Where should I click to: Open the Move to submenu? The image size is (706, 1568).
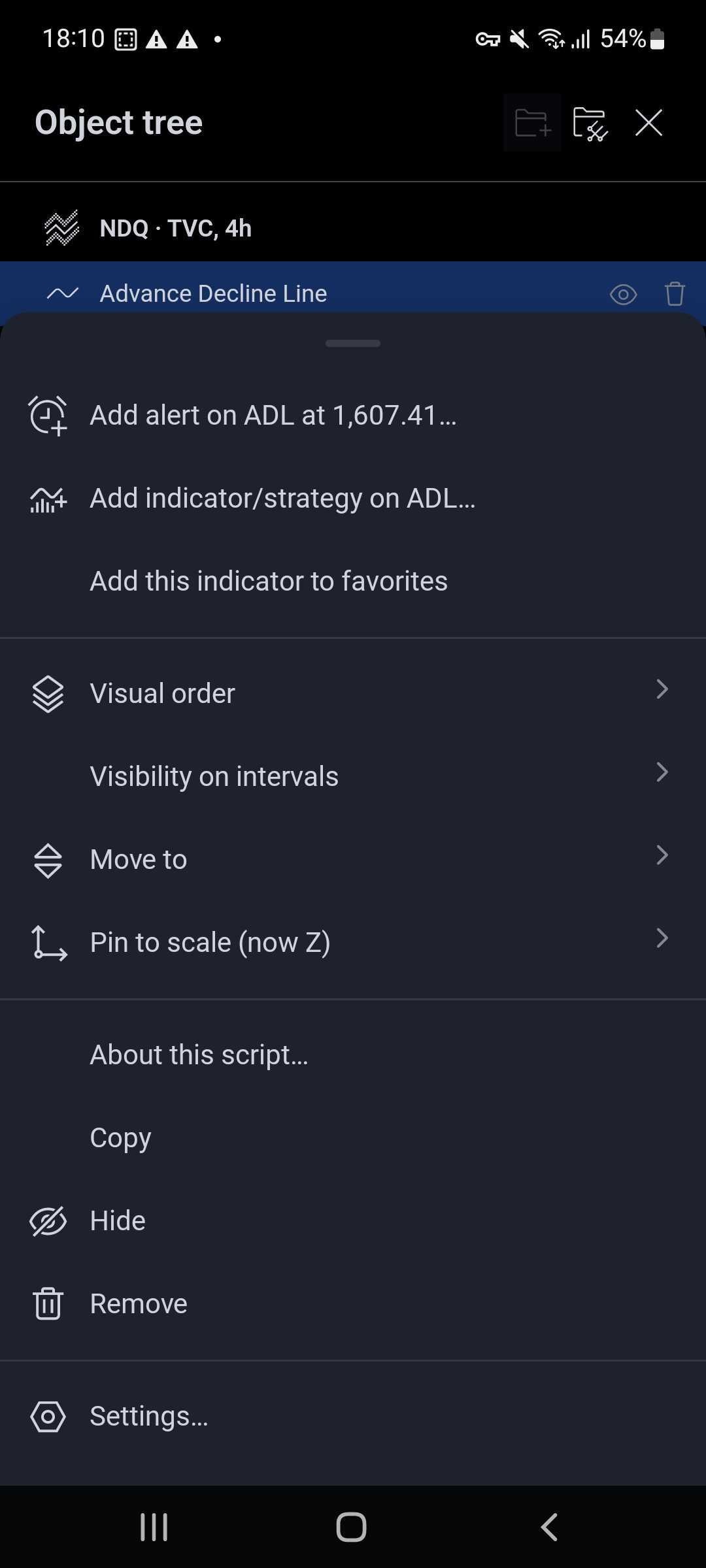353,859
